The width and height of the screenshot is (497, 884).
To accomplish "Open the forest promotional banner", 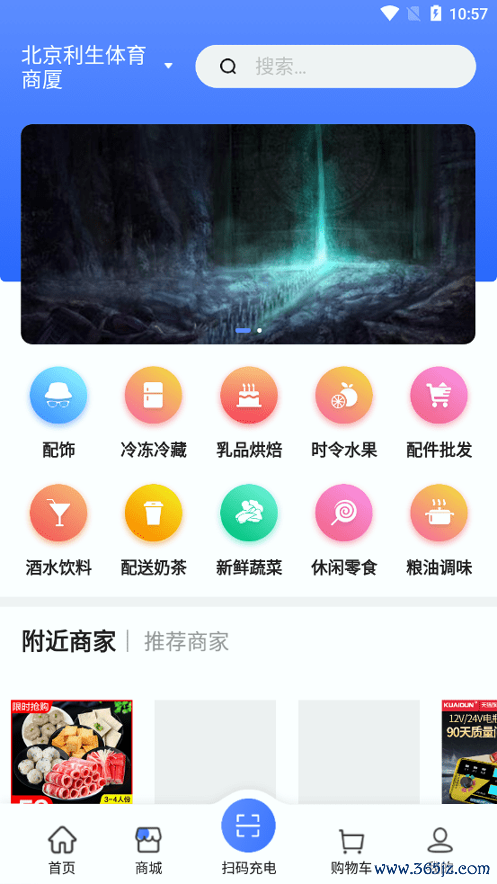I will (248, 234).
